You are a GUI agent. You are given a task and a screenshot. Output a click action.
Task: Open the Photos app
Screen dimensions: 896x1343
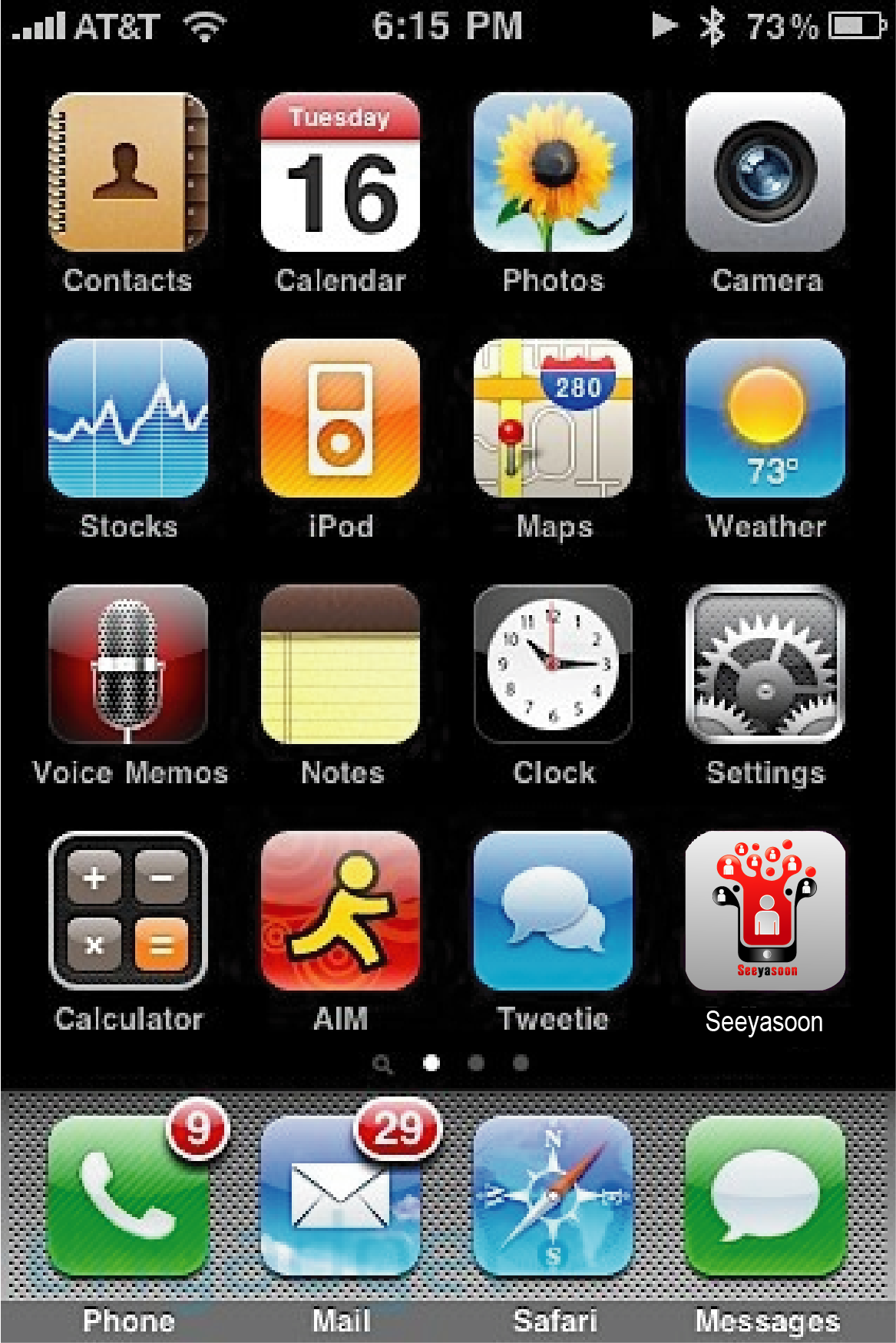pyautogui.click(x=553, y=173)
